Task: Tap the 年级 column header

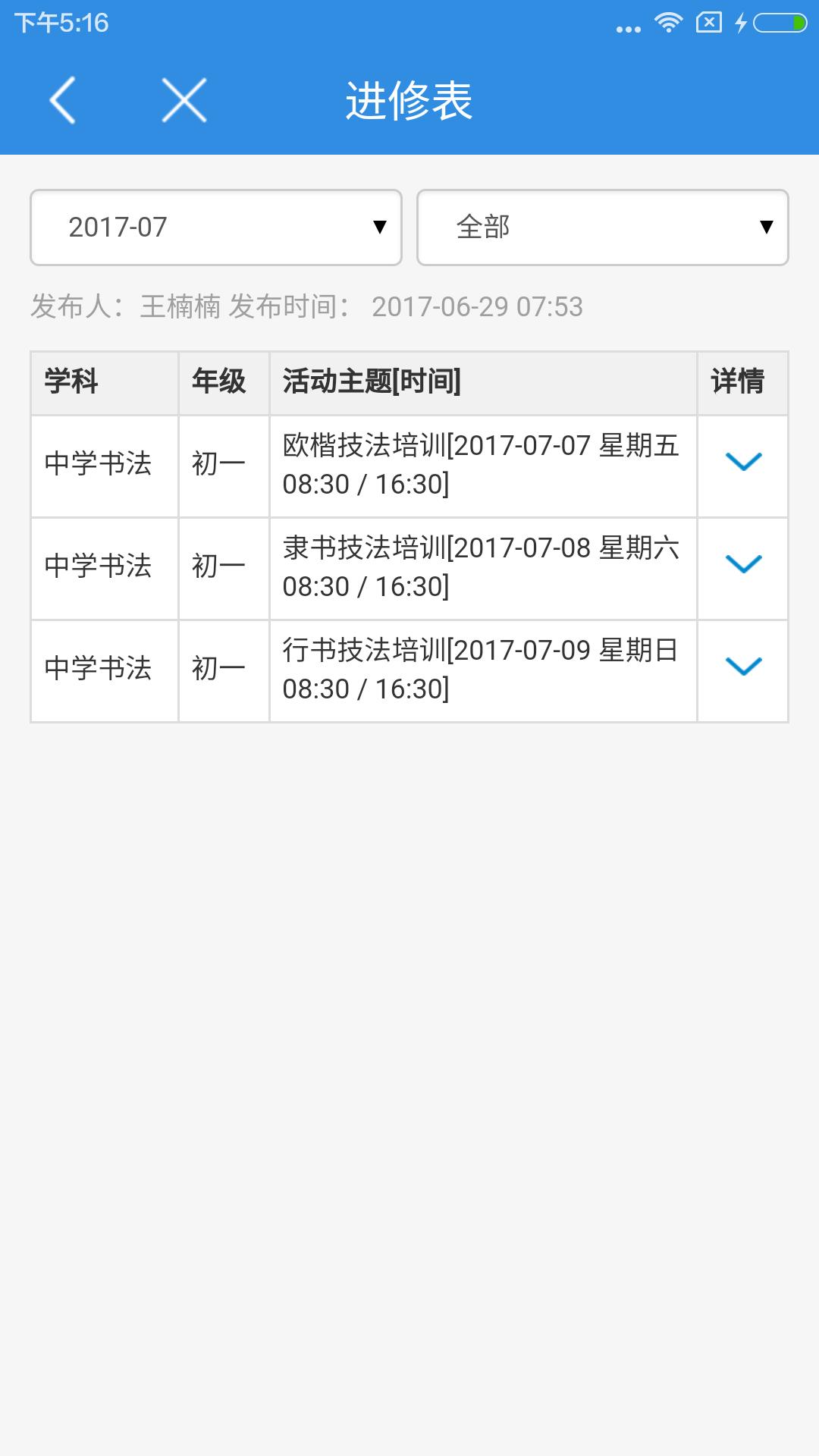Action: tap(221, 381)
